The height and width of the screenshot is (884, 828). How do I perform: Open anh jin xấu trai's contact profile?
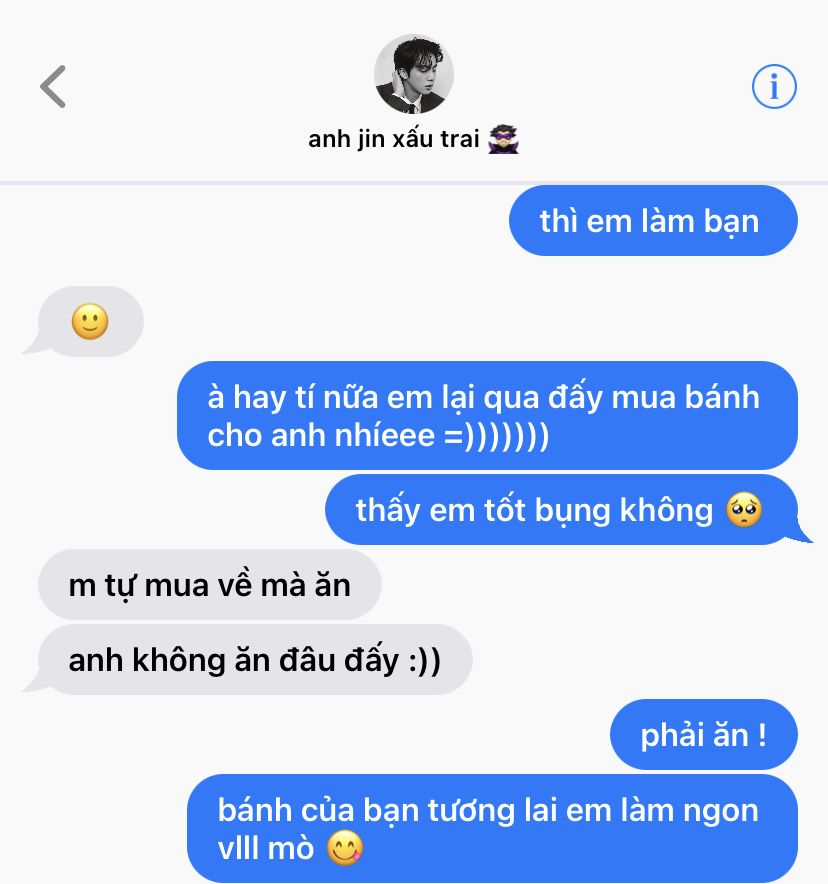click(x=413, y=76)
